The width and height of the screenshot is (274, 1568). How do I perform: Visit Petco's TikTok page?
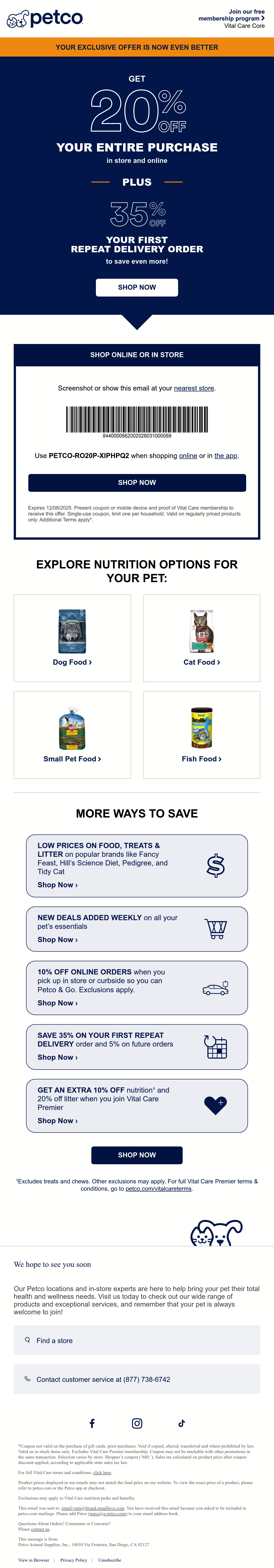coord(182,1423)
